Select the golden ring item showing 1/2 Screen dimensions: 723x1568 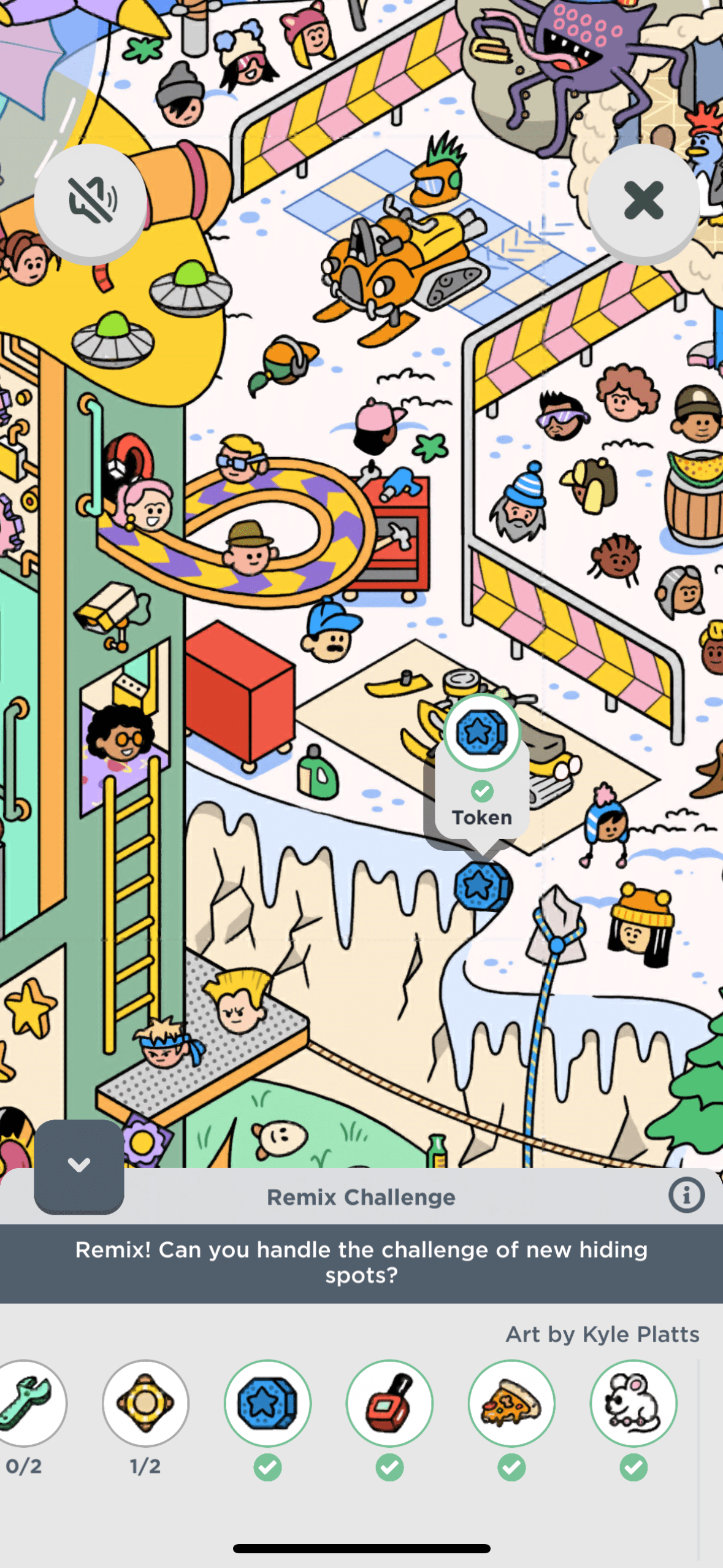point(145,1404)
